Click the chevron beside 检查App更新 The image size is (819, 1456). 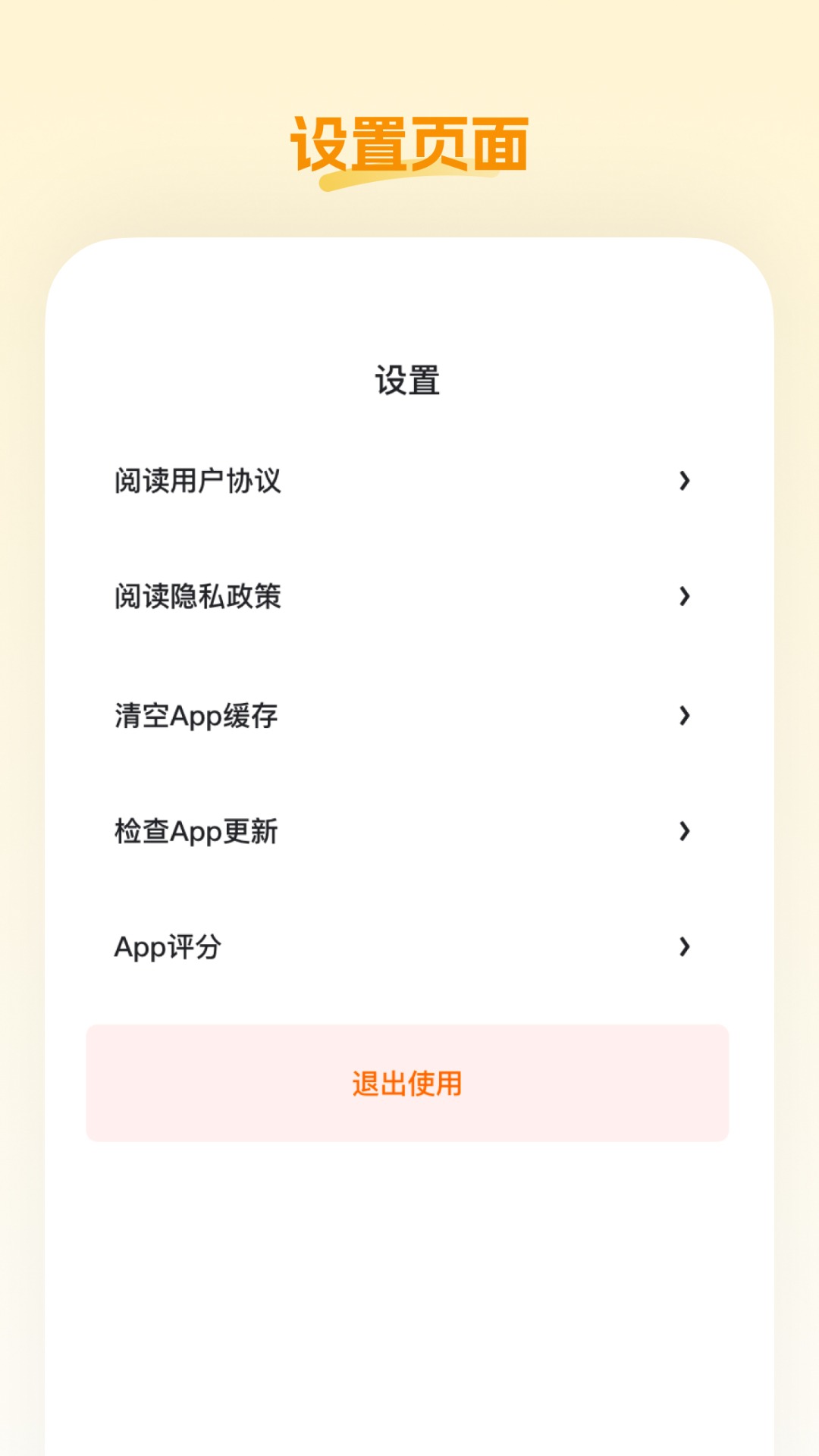(685, 830)
